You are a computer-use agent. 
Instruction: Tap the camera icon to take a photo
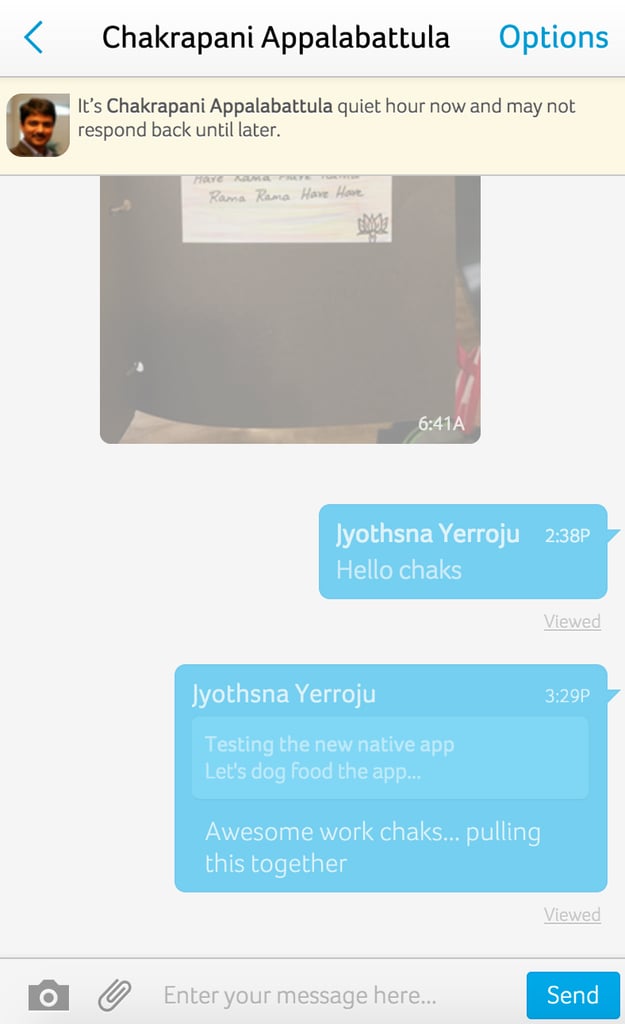(48, 995)
